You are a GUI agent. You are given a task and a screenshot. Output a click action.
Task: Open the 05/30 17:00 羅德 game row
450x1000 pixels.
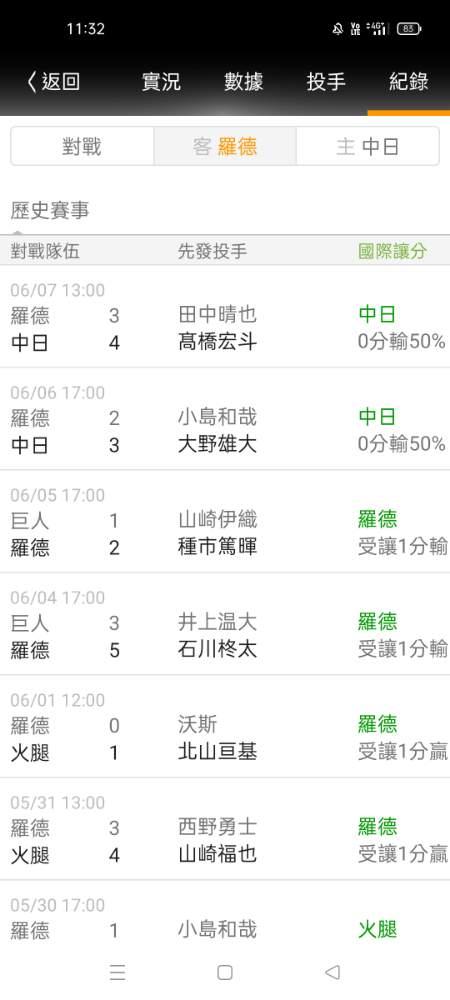click(225, 916)
